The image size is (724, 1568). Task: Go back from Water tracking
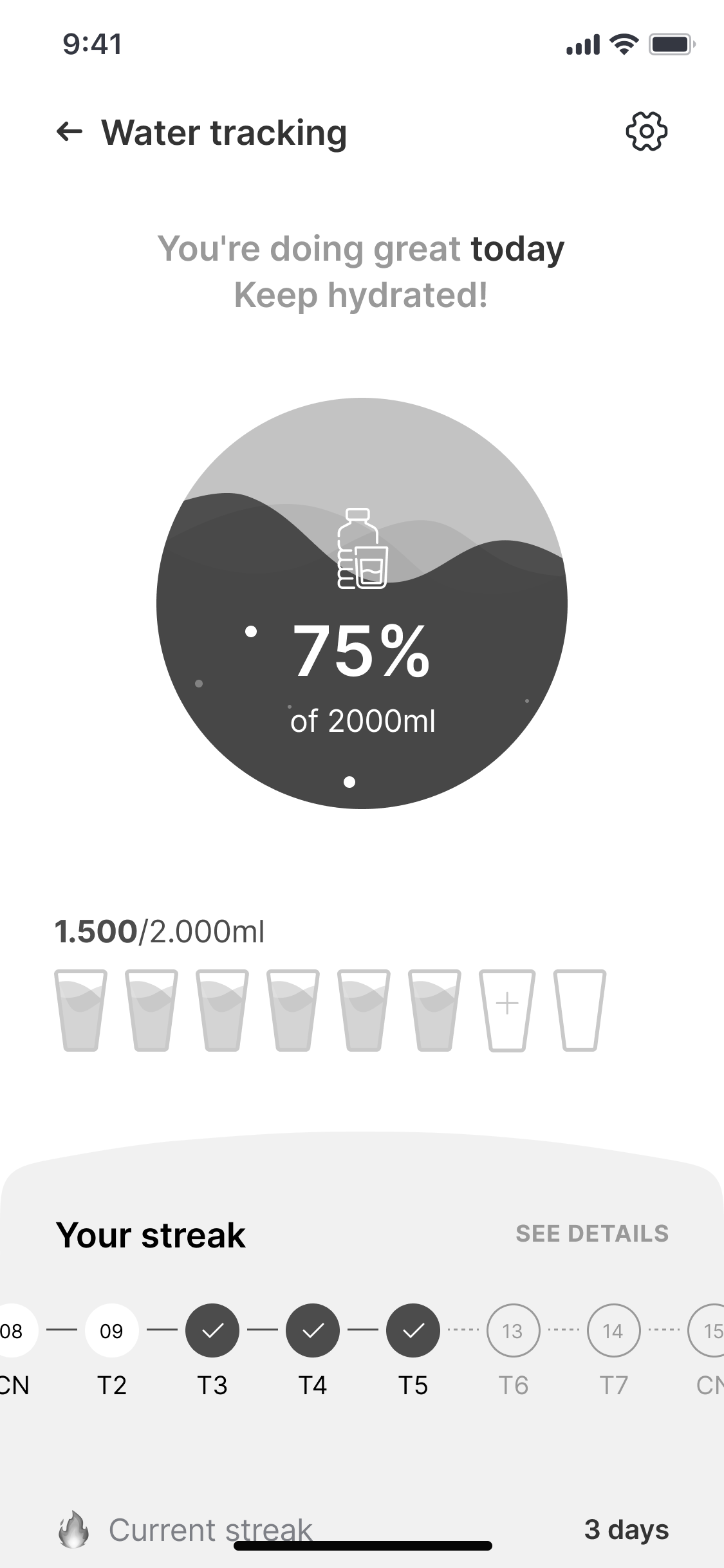(70, 132)
